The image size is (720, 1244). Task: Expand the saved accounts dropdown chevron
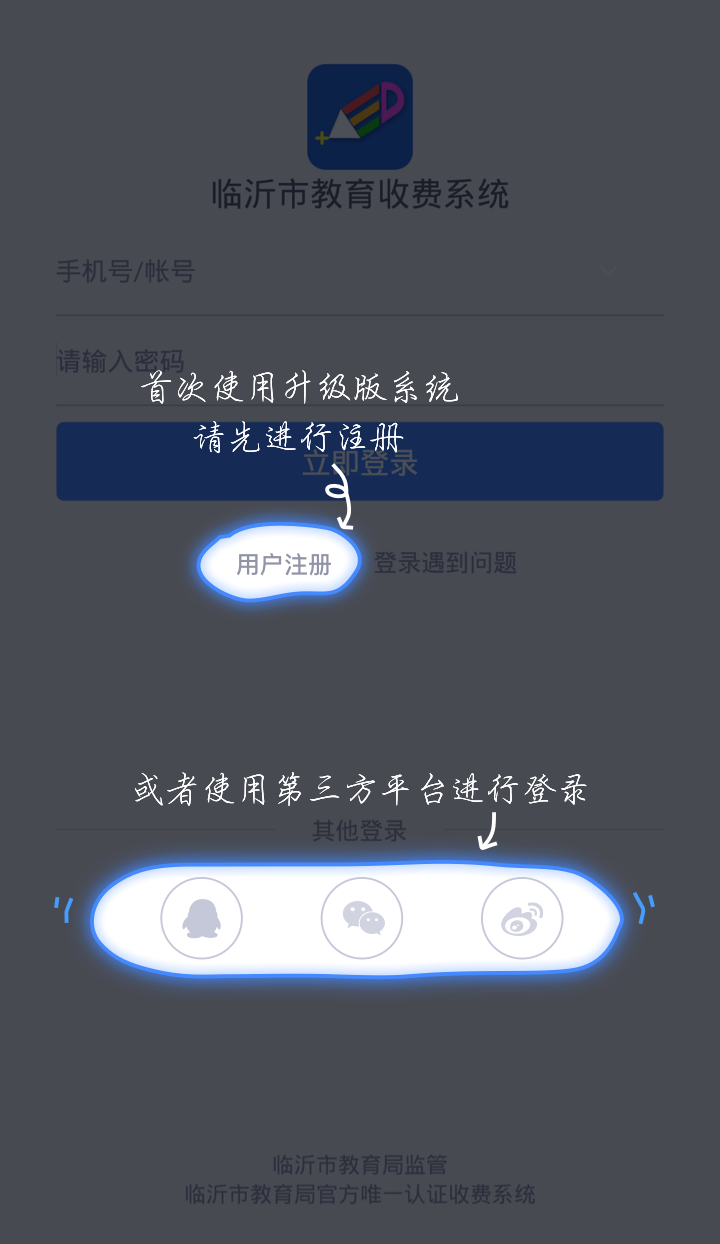[609, 271]
